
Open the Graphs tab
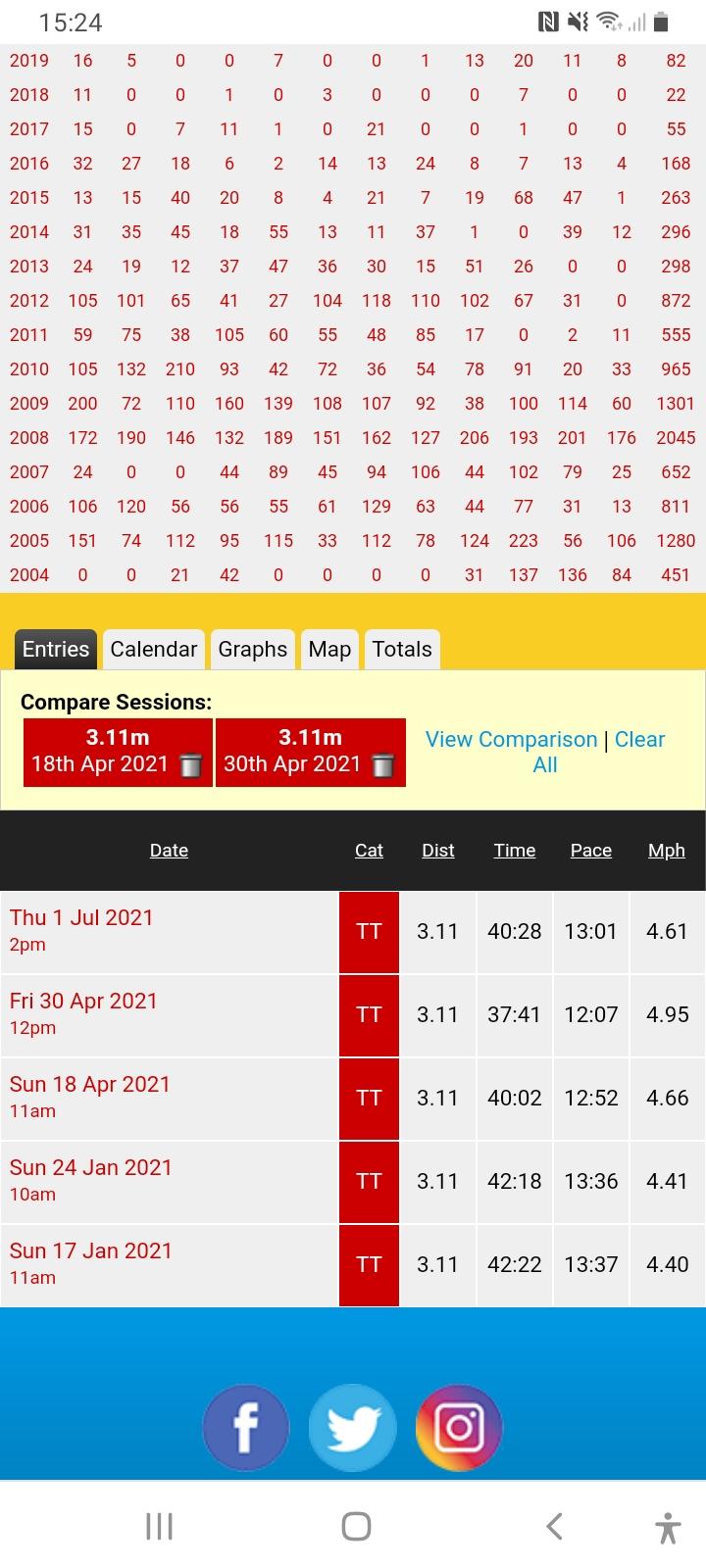[252, 649]
